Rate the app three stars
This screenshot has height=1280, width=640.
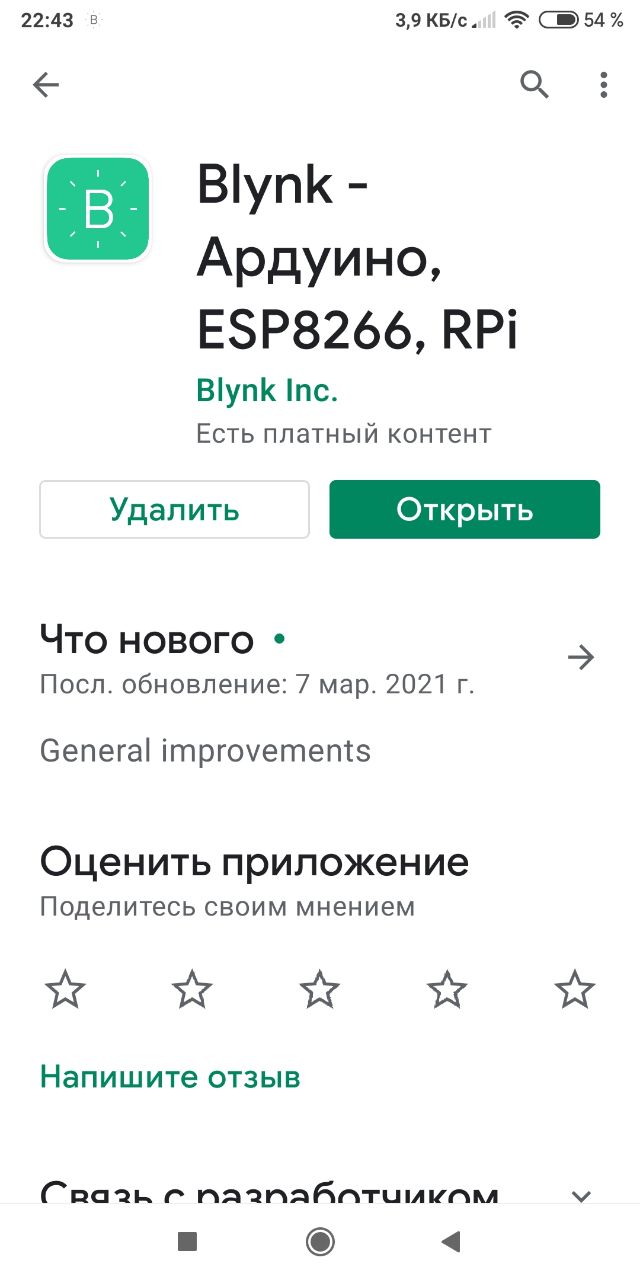[x=320, y=990]
